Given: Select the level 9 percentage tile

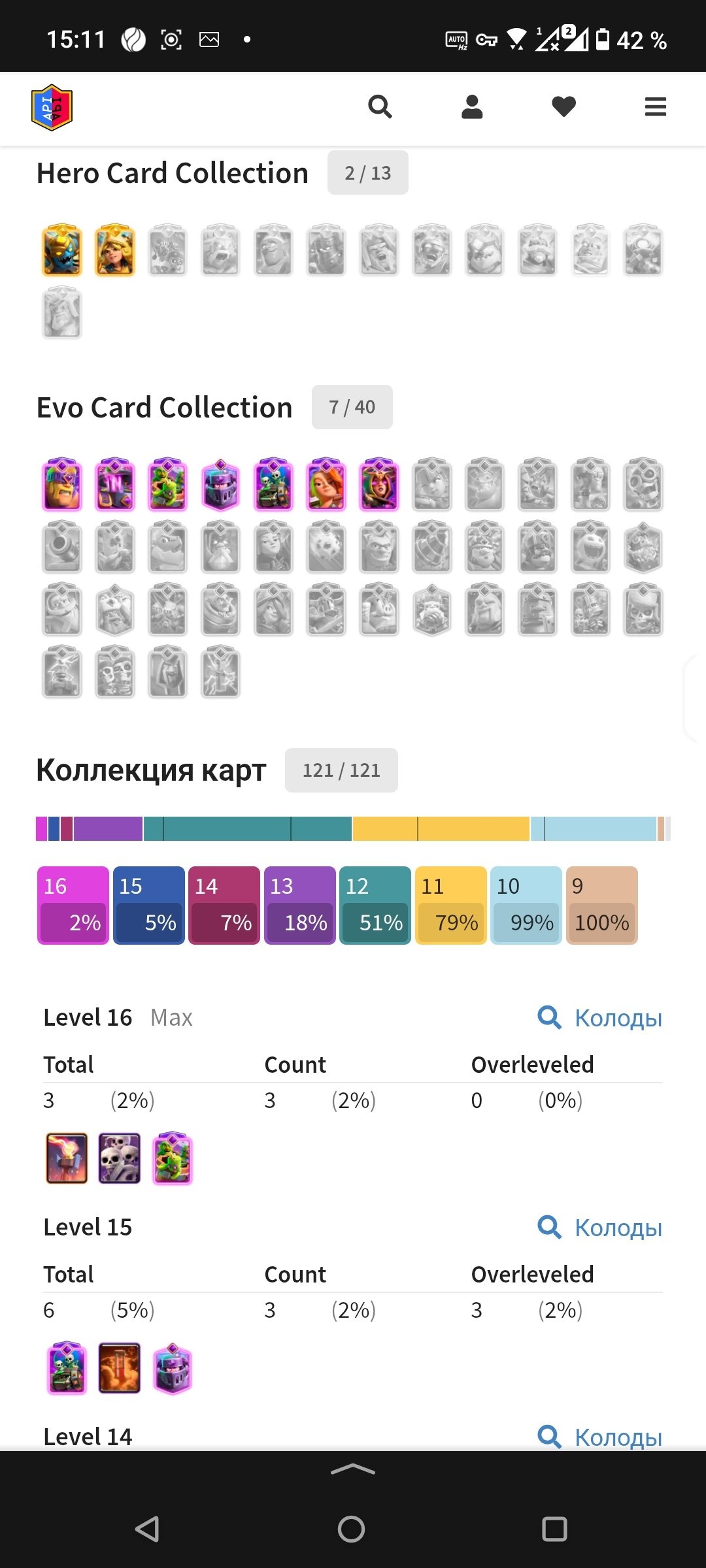Looking at the screenshot, I should click(602, 906).
